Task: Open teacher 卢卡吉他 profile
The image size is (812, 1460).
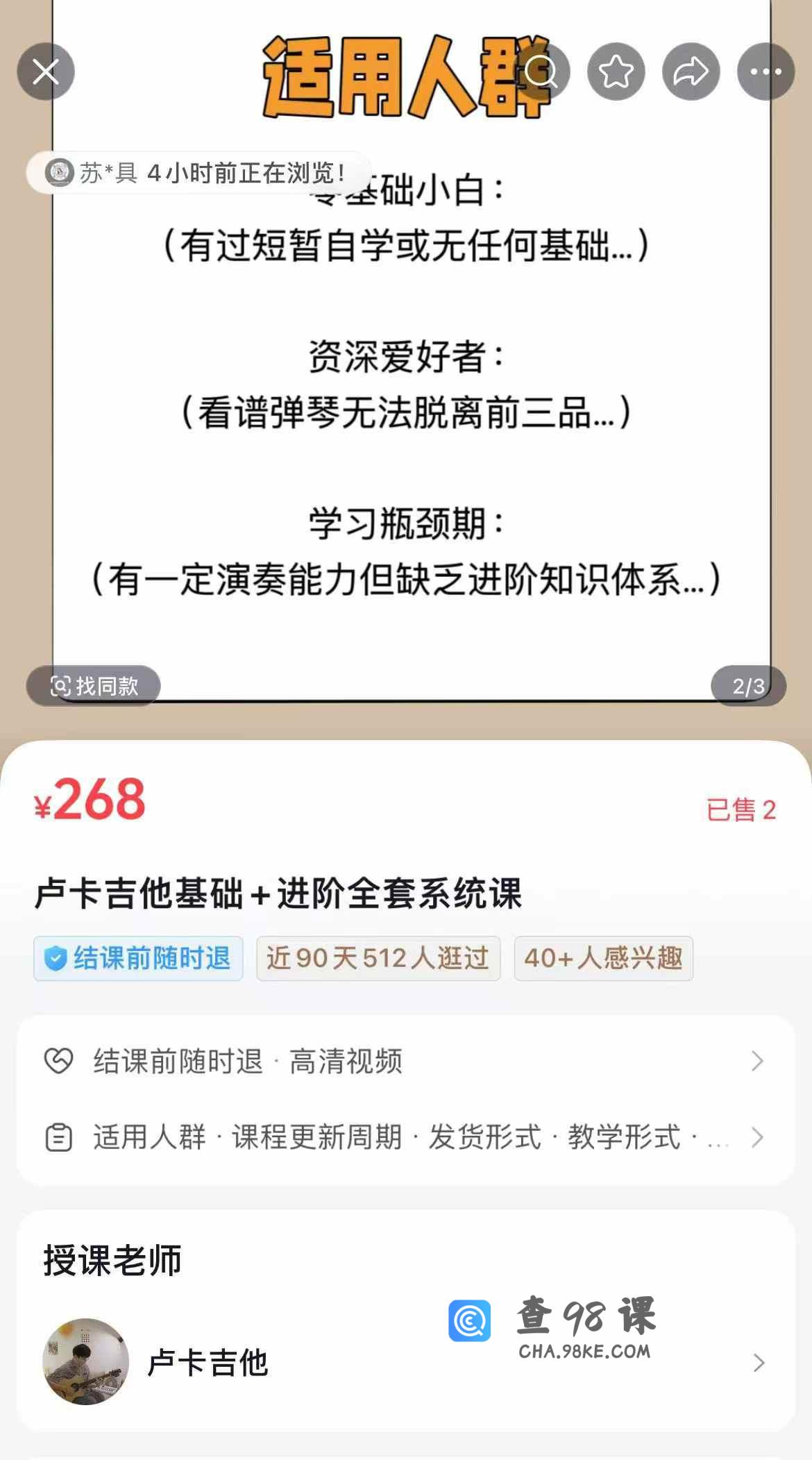Action: (406, 1362)
